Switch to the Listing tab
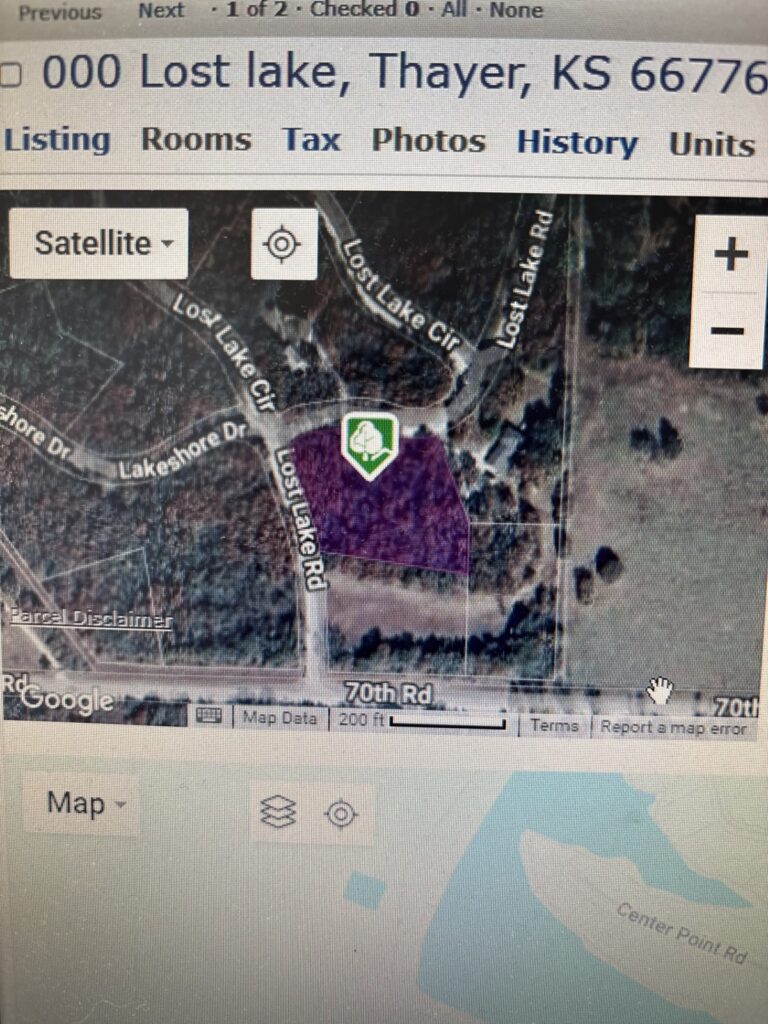This screenshot has height=1024, width=768. [57, 141]
